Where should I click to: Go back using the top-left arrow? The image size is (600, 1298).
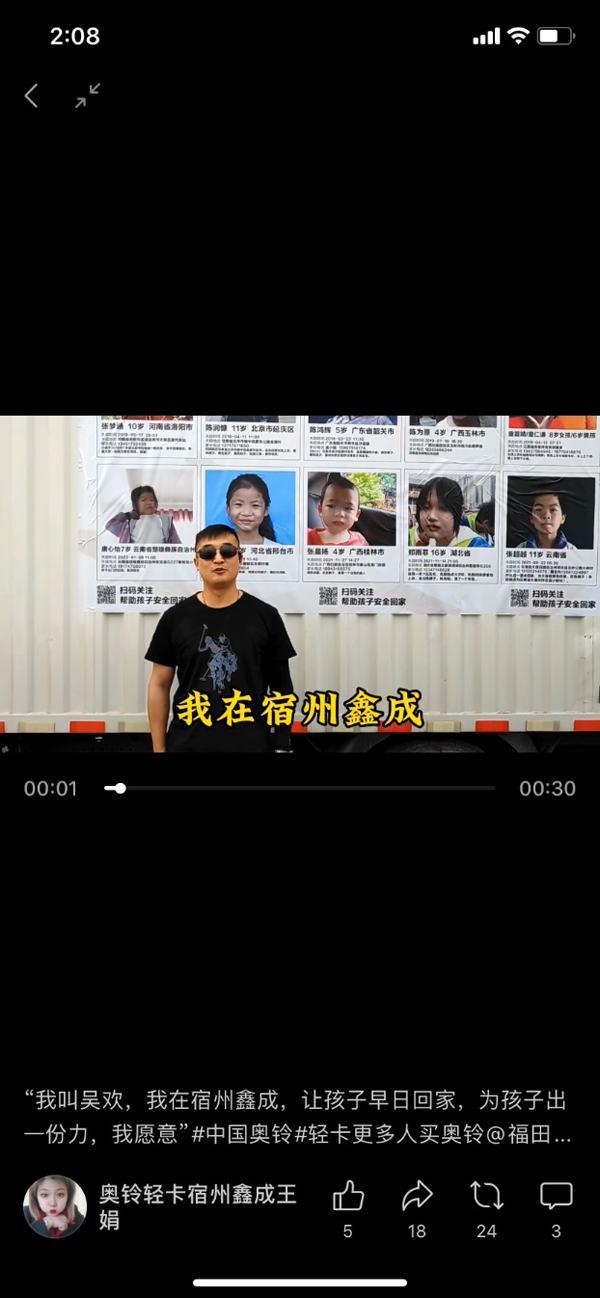[32, 96]
